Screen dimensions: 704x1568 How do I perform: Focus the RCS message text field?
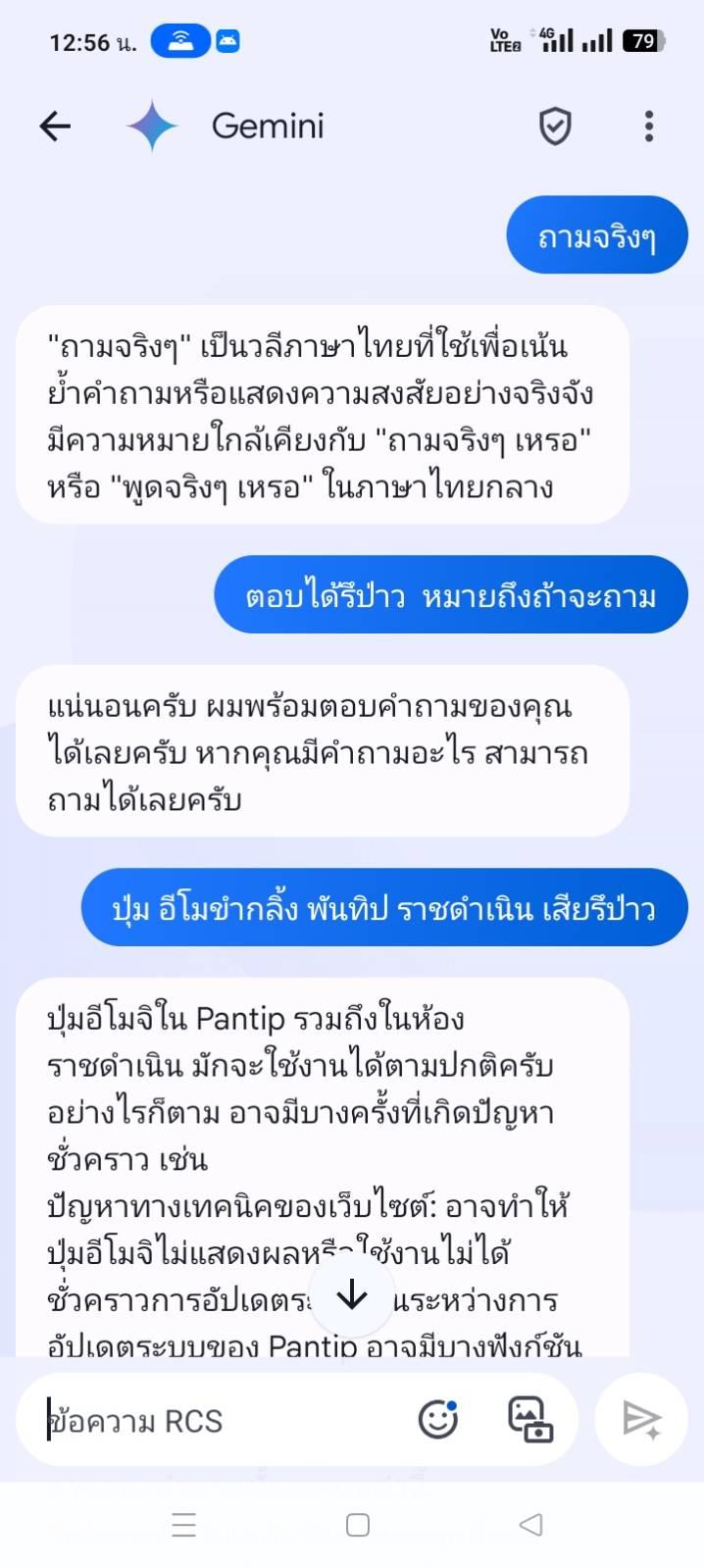221,1420
